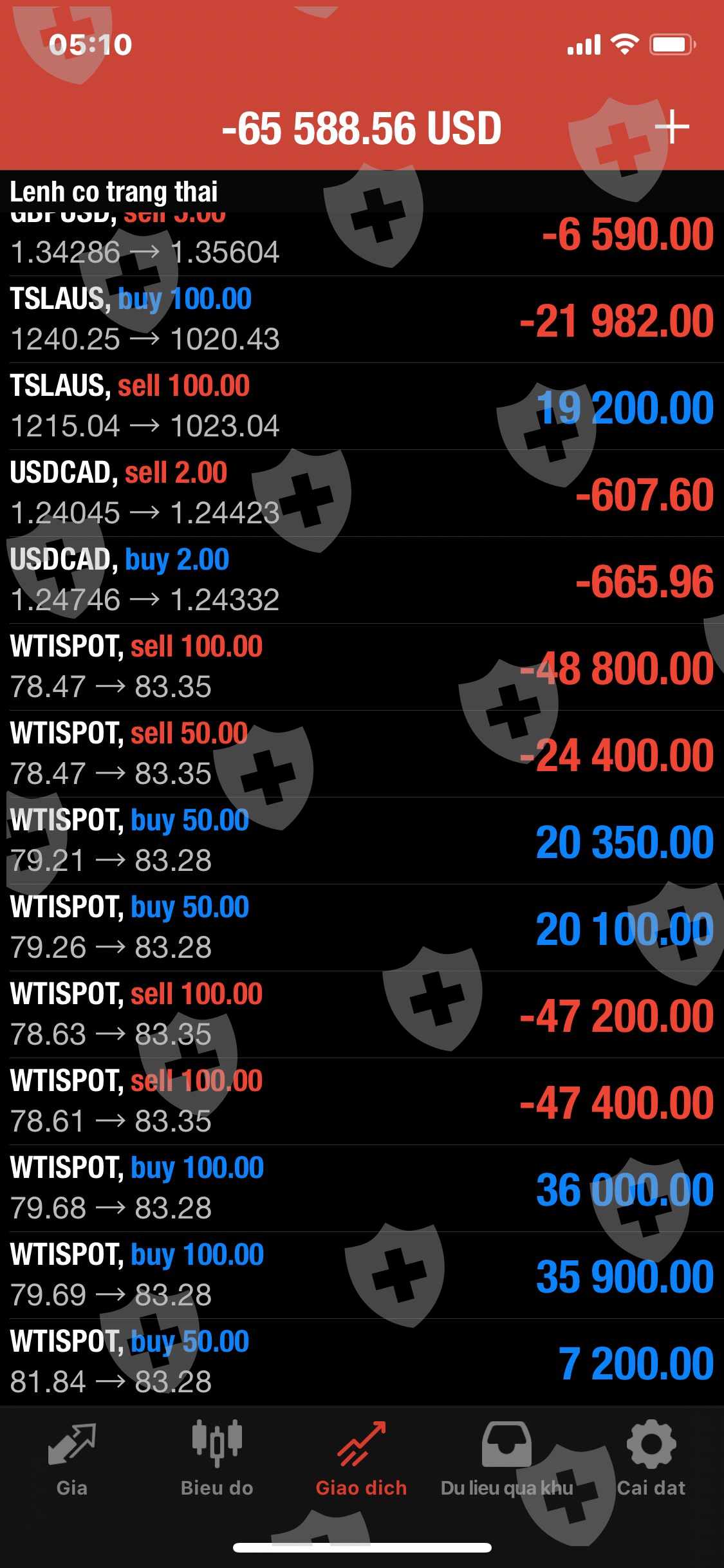Select WTISPOT buy 50.00 opened at 79.21
Viewport: 724px width, 1568px height.
362,841
